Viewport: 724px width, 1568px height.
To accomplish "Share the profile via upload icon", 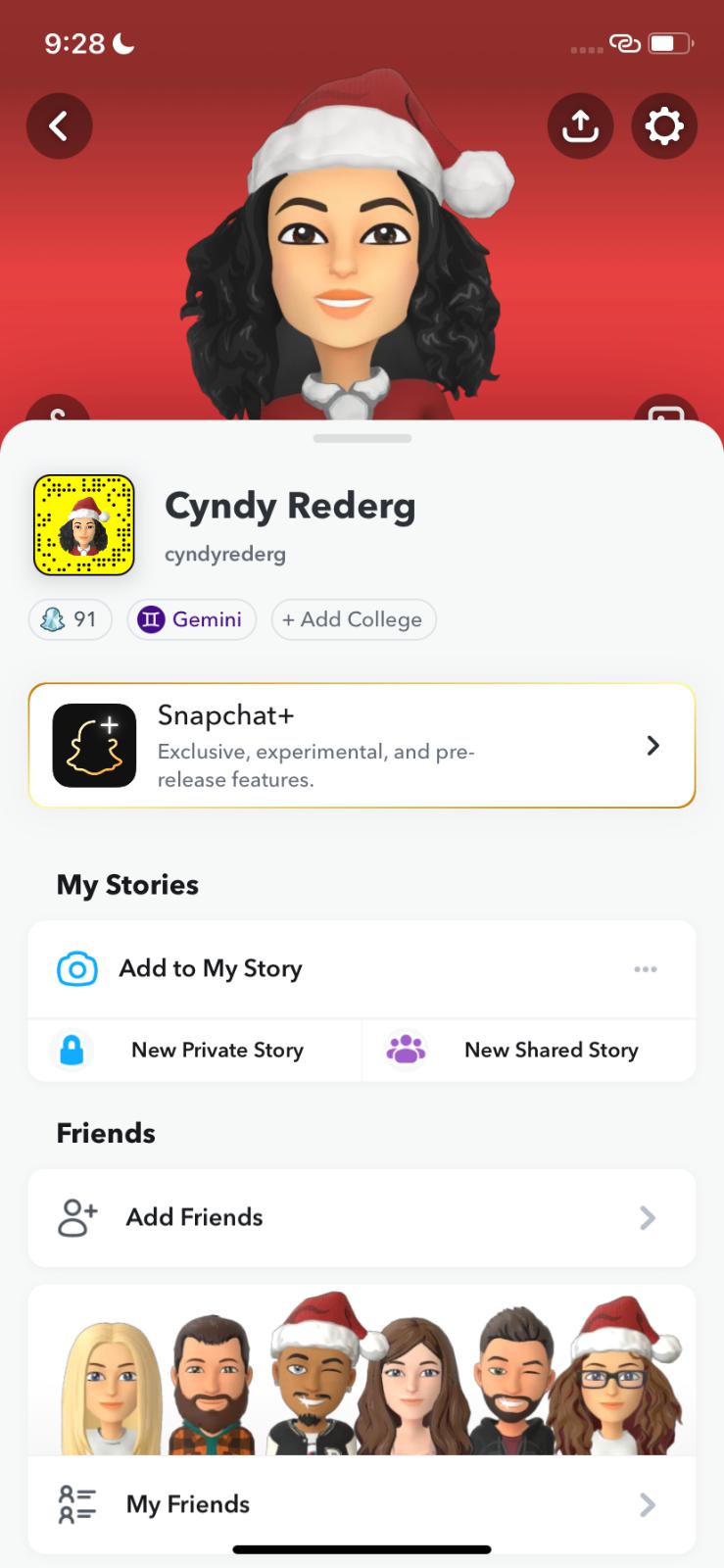I will click(x=580, y=125).
